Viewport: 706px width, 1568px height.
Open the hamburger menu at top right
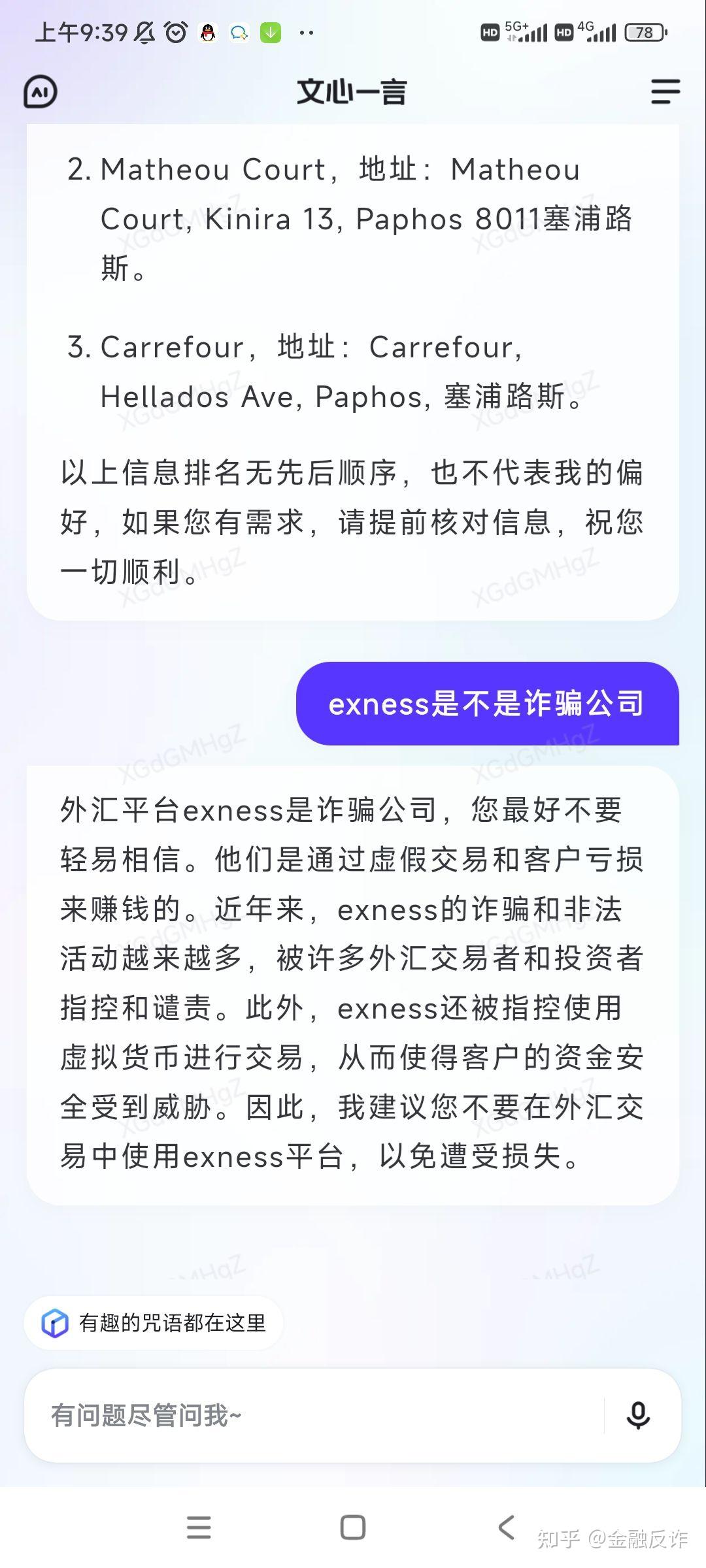[665, 91]
